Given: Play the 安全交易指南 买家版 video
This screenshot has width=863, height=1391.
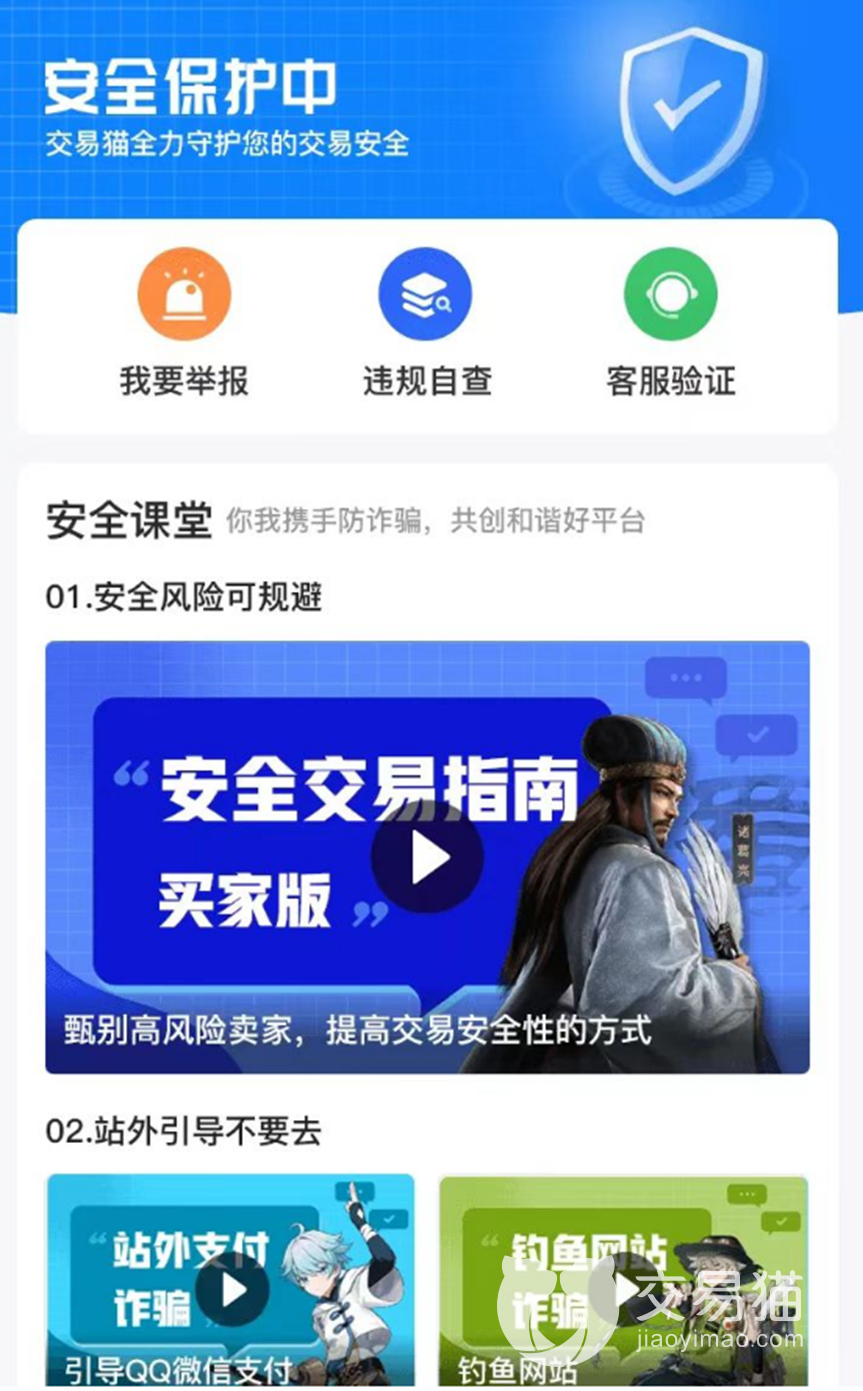Looking at the screenshot, I should tap(428, 857).
